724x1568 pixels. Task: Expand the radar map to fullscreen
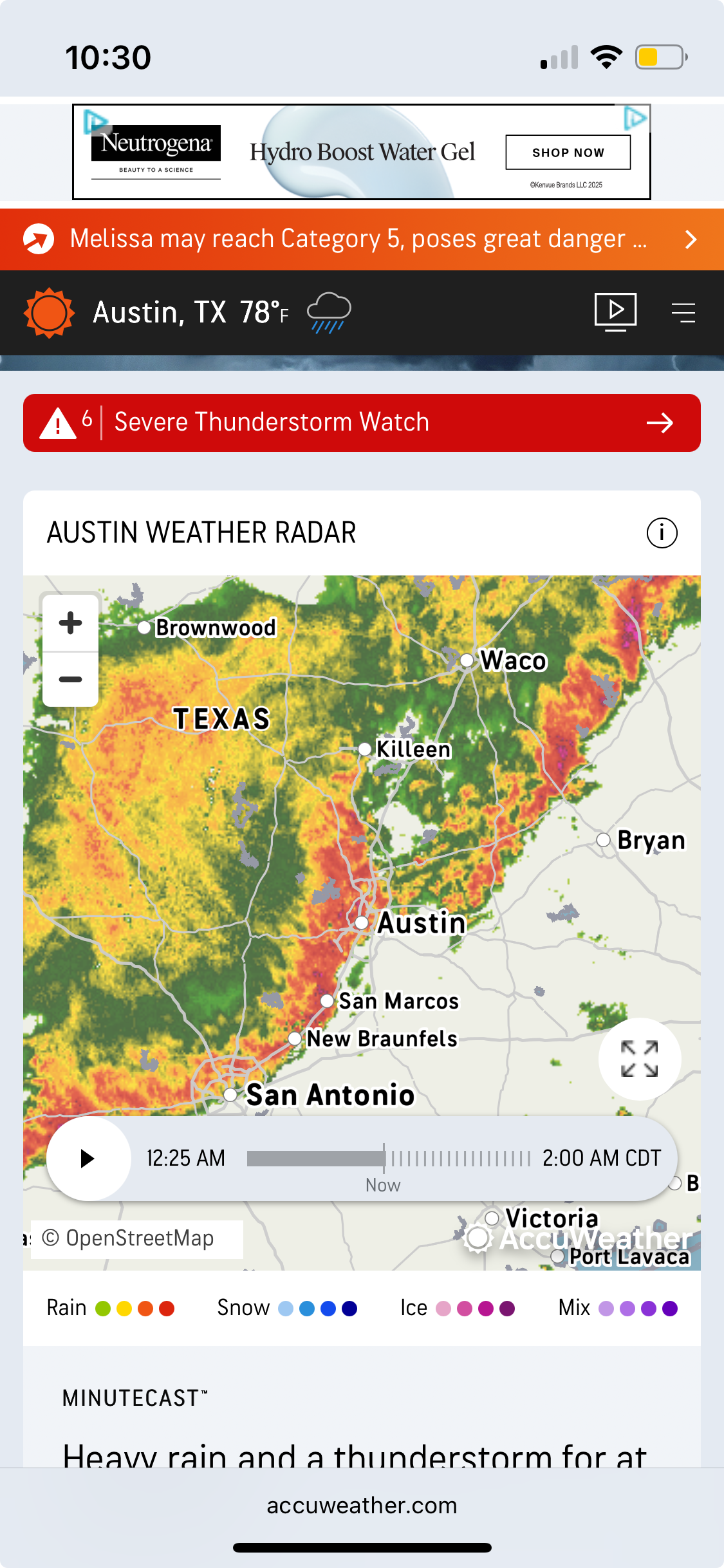(x=639, y=1059)
